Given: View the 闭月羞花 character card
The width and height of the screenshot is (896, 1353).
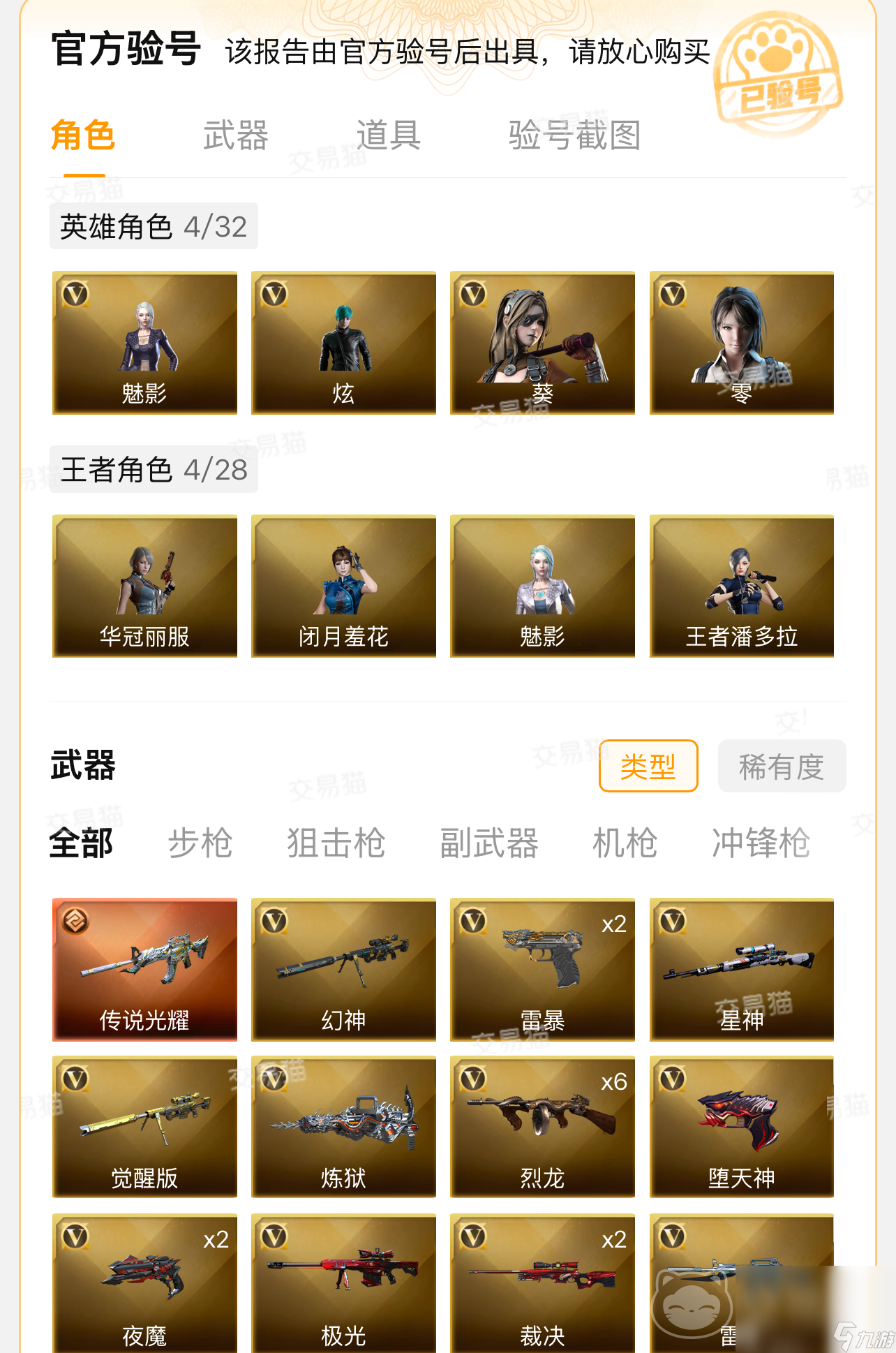Looking at the screenshot, I should click(343, 586).
